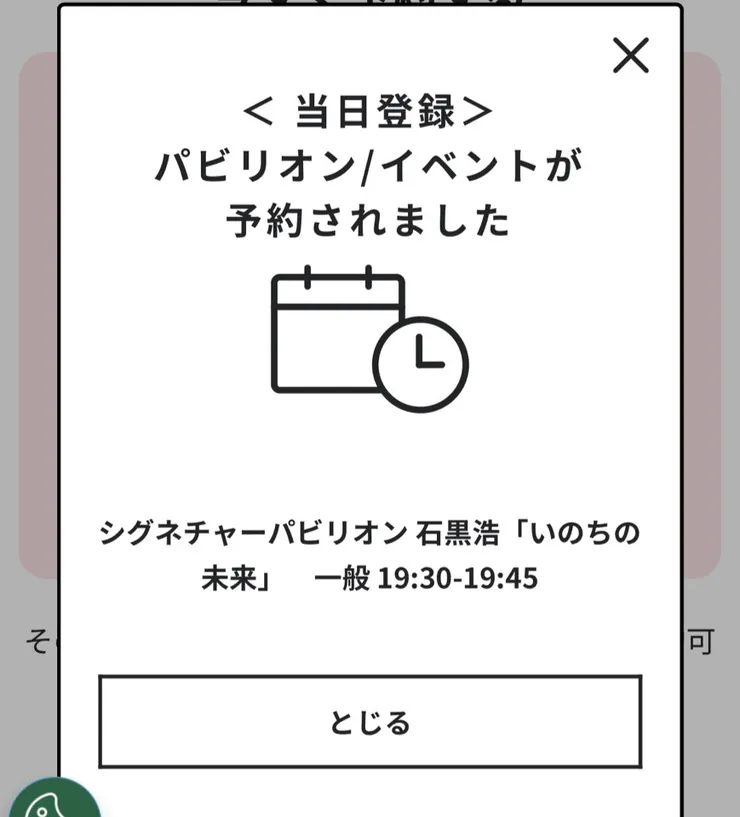Close the reservation dialog with the X
Screen dimensions: 740x817
pos(631,55)
